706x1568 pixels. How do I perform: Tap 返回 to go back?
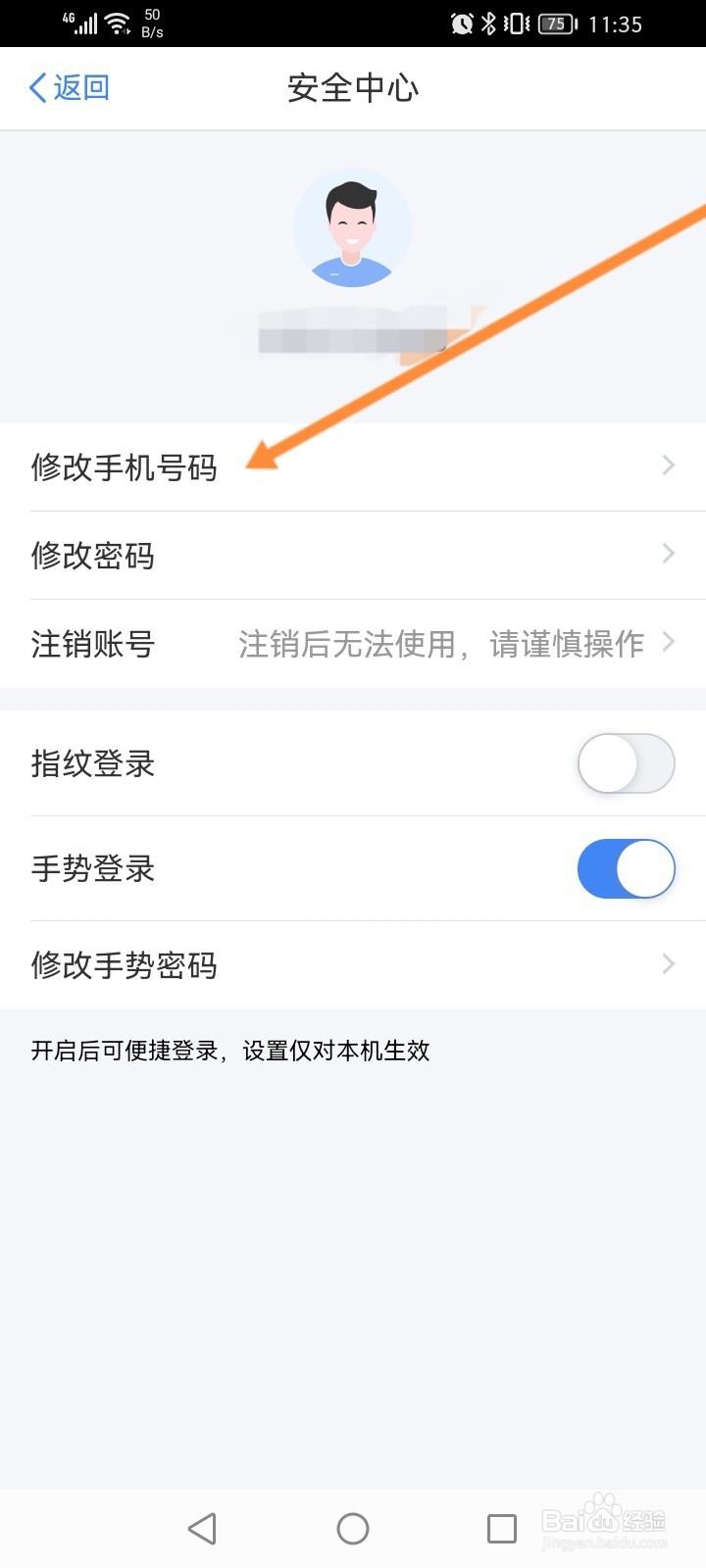coord(69,88)
